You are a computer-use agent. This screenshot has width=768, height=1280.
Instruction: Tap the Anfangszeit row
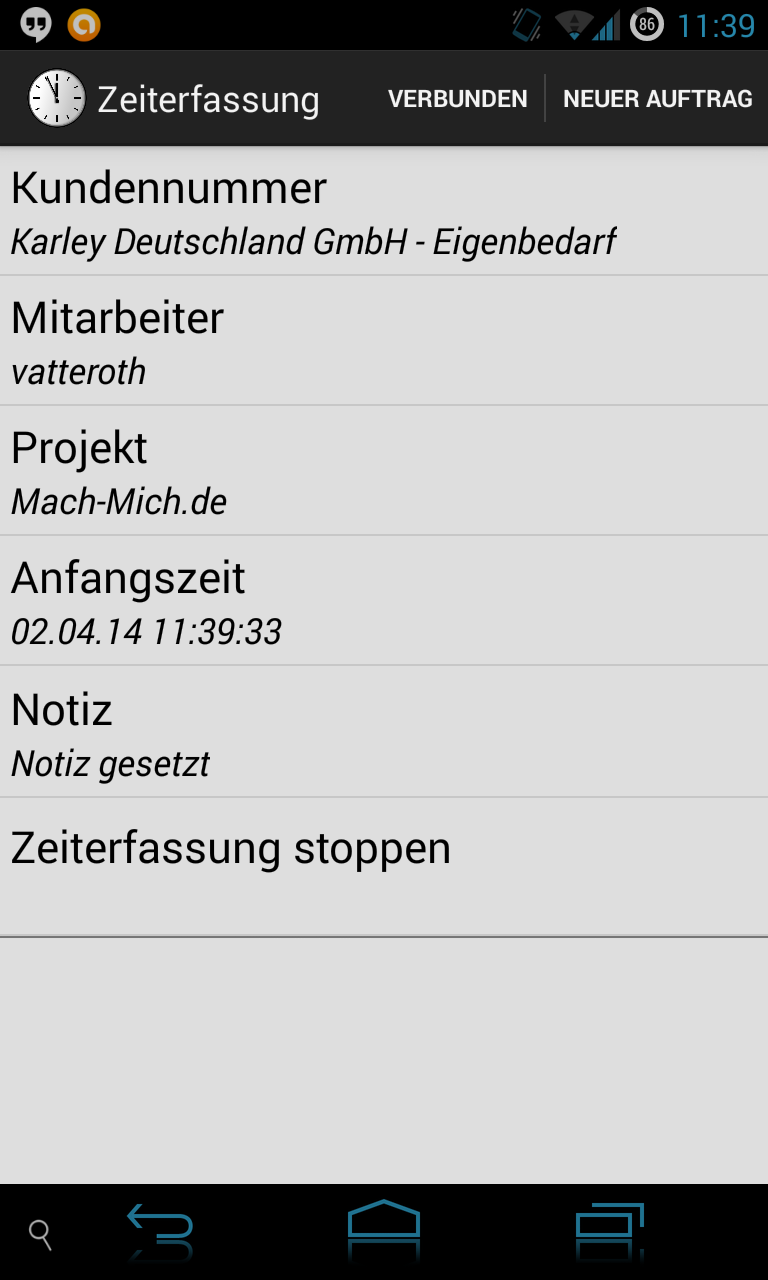384,601
